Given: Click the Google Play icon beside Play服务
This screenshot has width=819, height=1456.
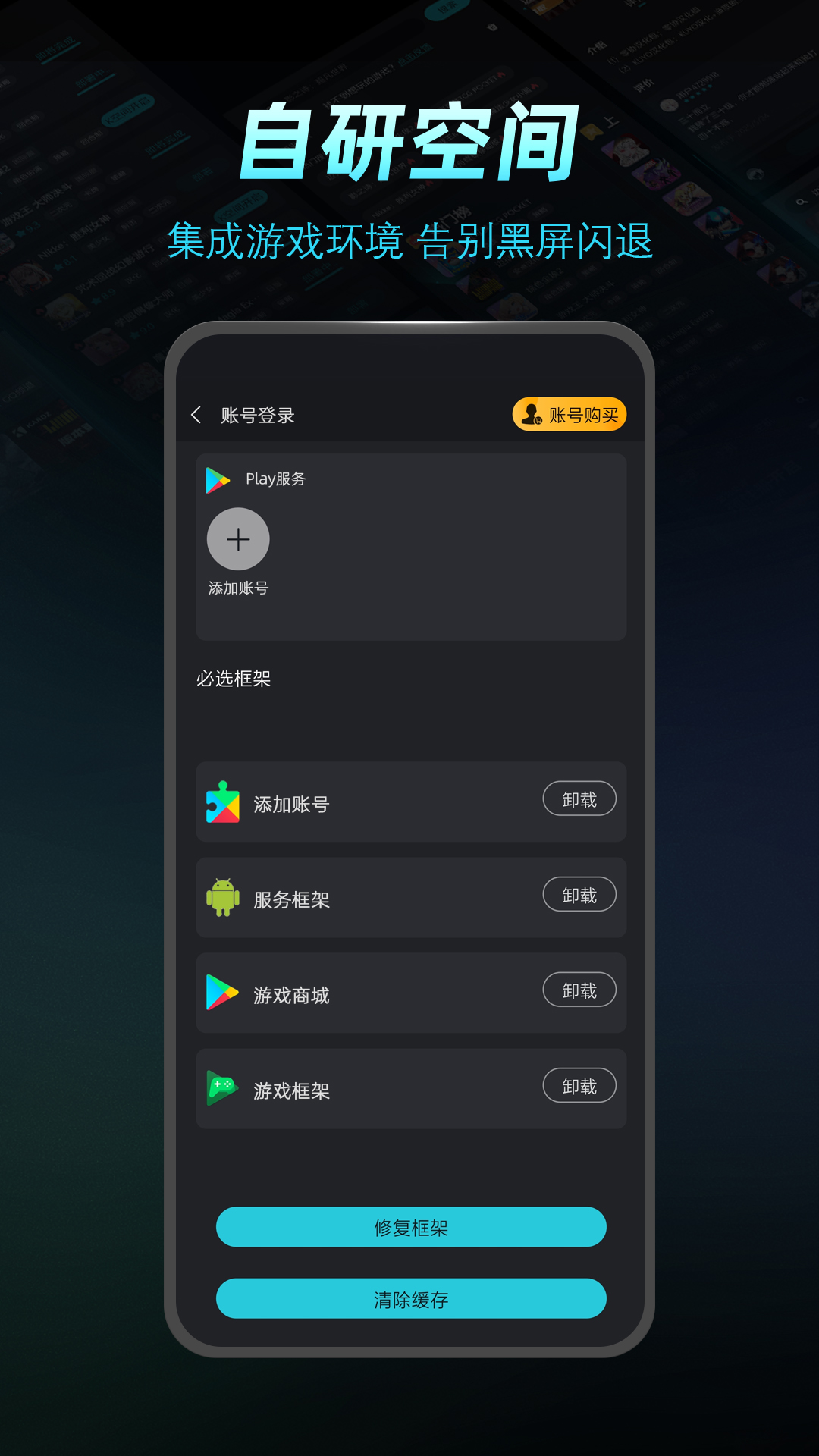Looking at the screenshot, I should 218,479.
